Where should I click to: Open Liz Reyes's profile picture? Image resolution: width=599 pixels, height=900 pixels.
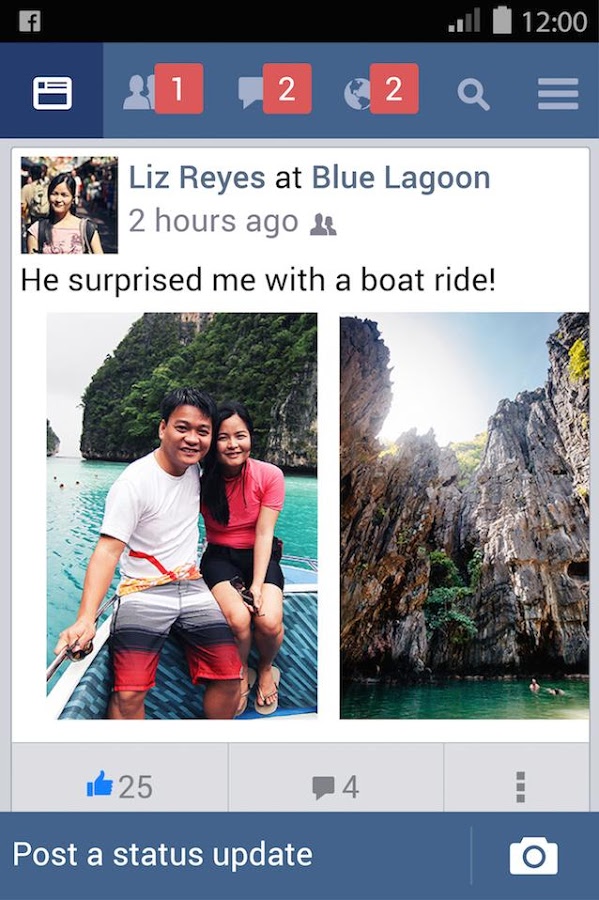click(x=69, y=205)
